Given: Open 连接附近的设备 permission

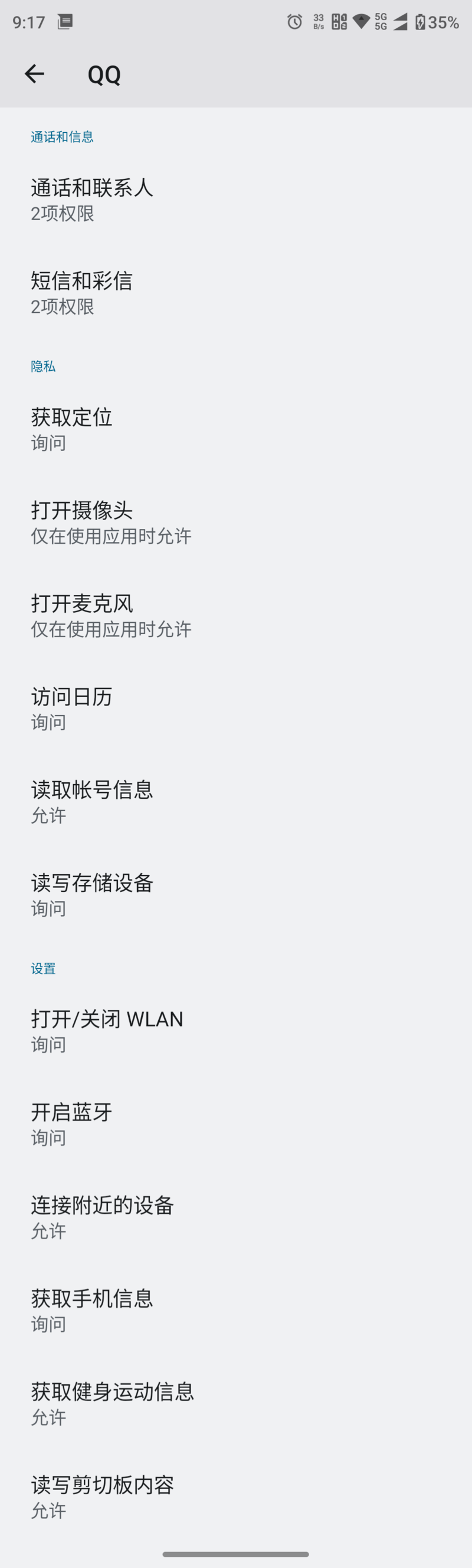Looking at the screenshot, I should (236, 1217).
